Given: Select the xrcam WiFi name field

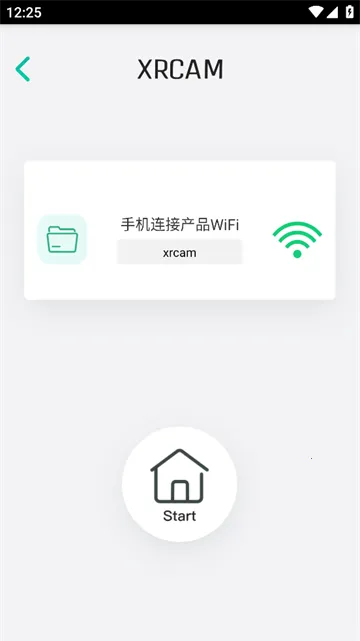Looking at the screenshot, I should coord(179,252).
